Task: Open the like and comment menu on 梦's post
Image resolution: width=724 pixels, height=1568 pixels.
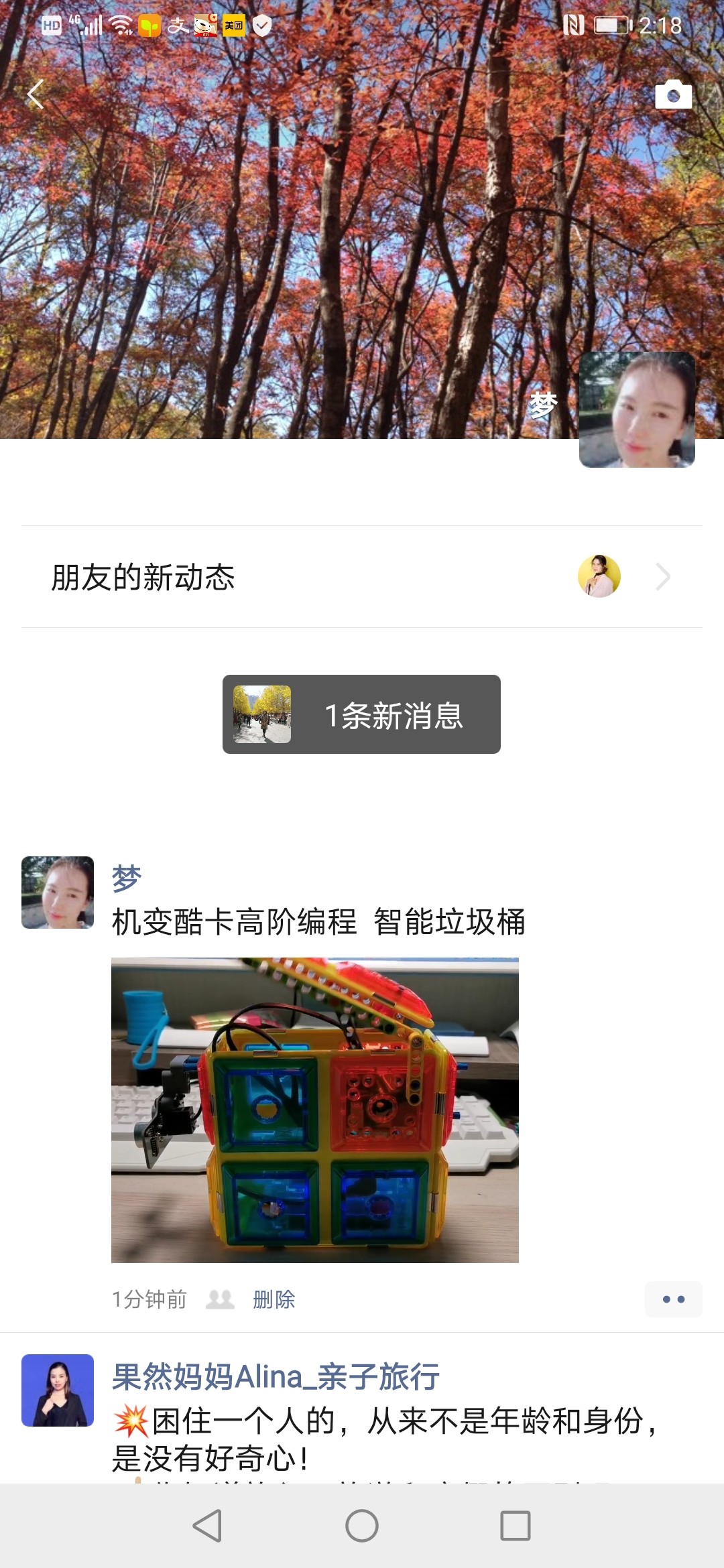Action: (x=673, y=1299)
